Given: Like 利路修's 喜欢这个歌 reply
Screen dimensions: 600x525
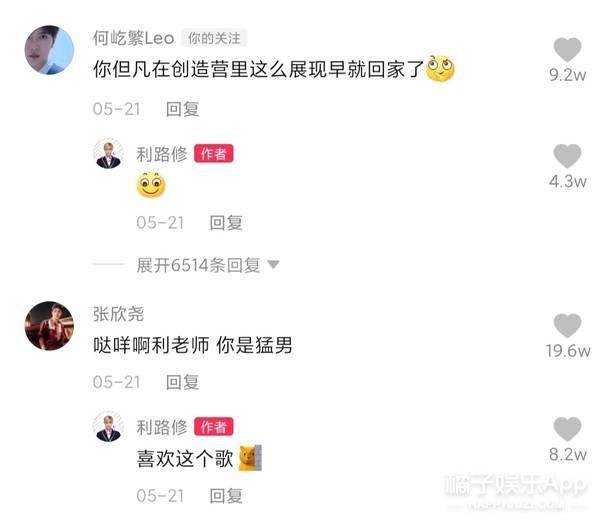Looking at the screenshot, I should pos(567,430).
